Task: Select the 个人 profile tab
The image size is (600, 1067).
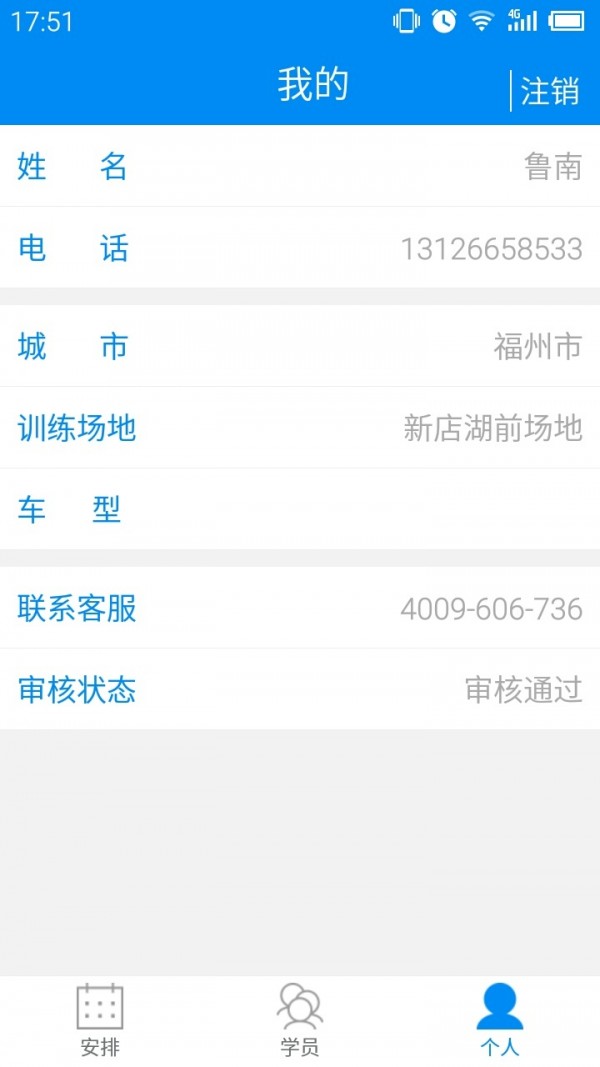Action: (499, 1020)
